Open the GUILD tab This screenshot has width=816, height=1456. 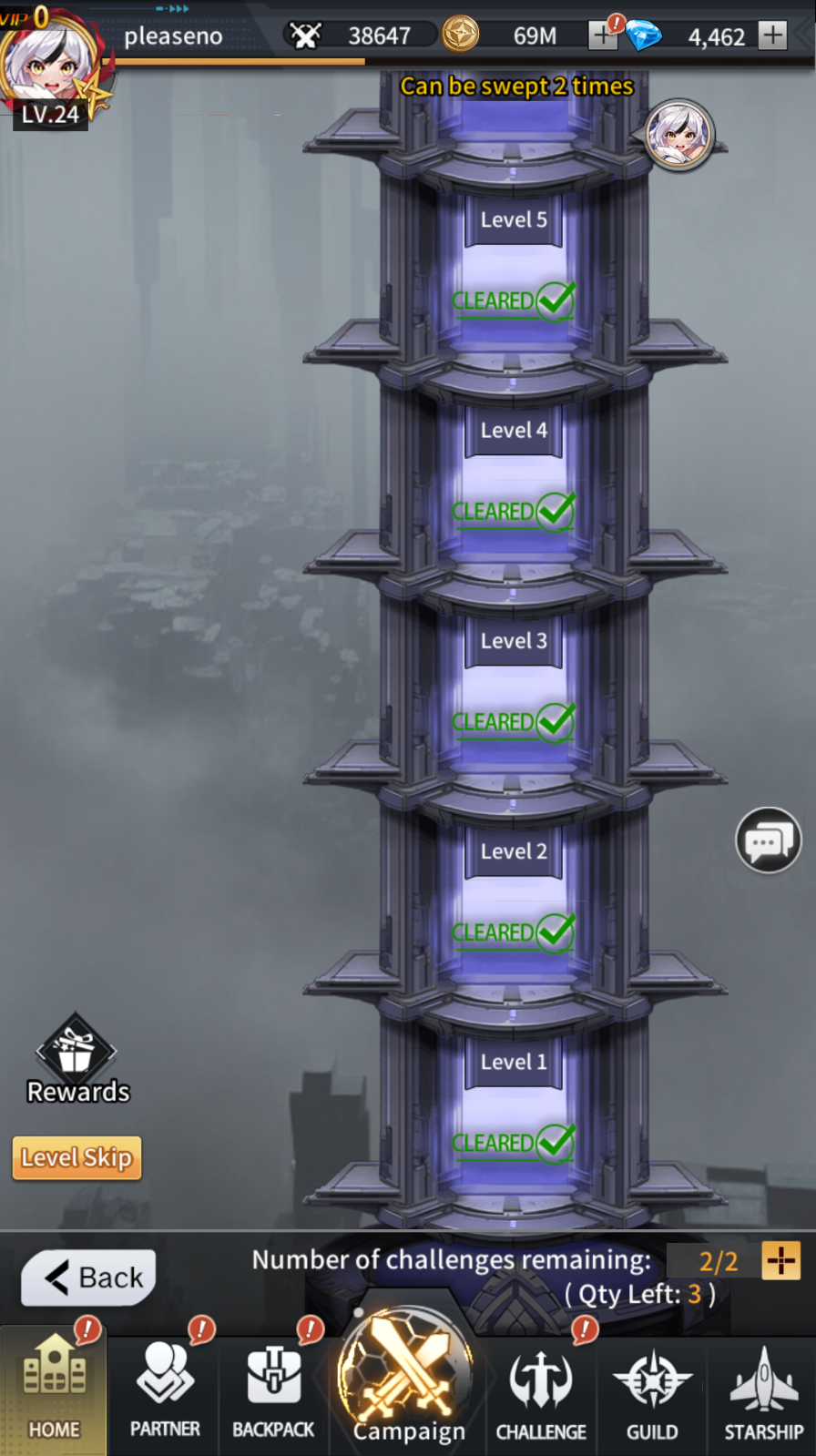tap(652, 1391)
